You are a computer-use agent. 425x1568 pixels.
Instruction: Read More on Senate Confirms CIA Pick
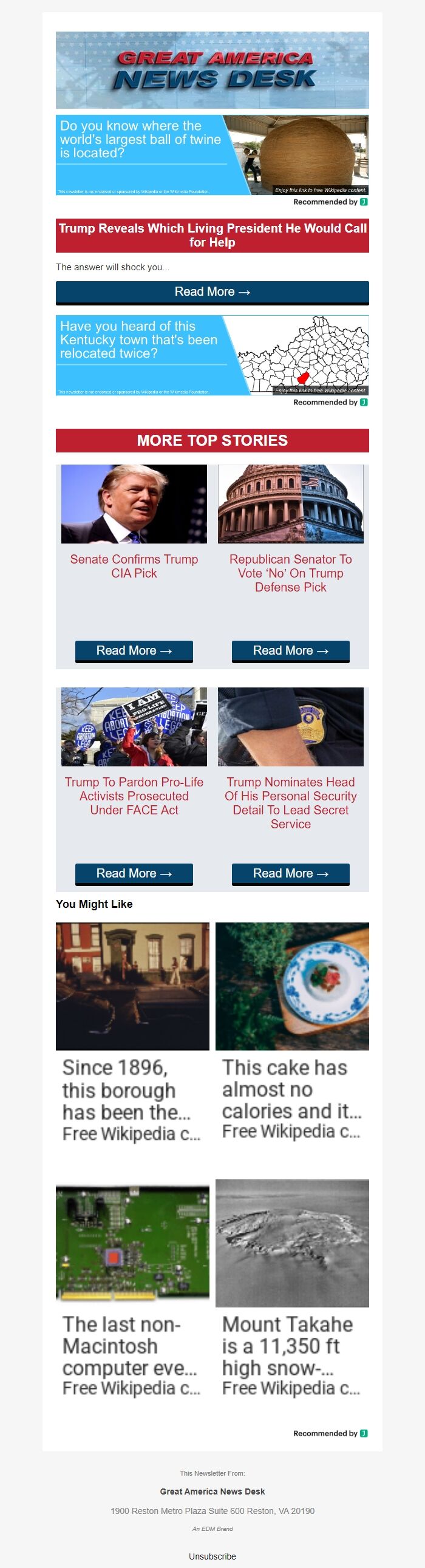[134, 650]
